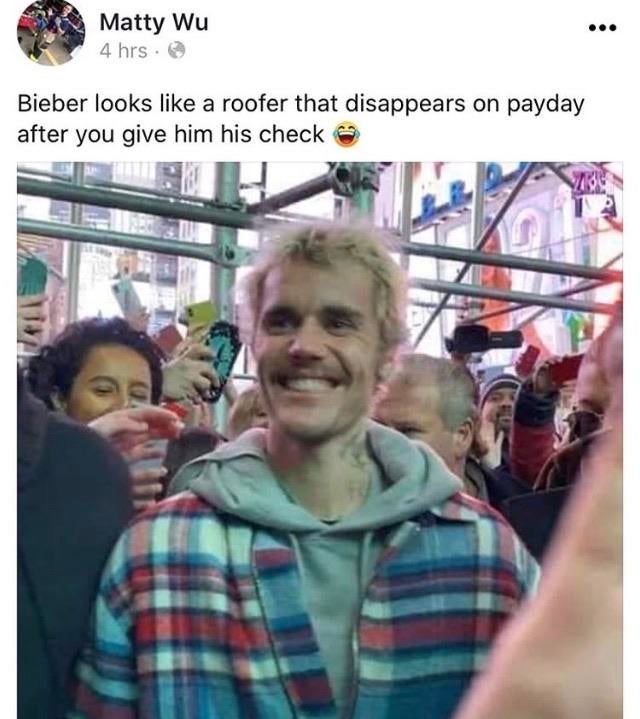Open Matty Wu's profile picture

click(50, 32)
